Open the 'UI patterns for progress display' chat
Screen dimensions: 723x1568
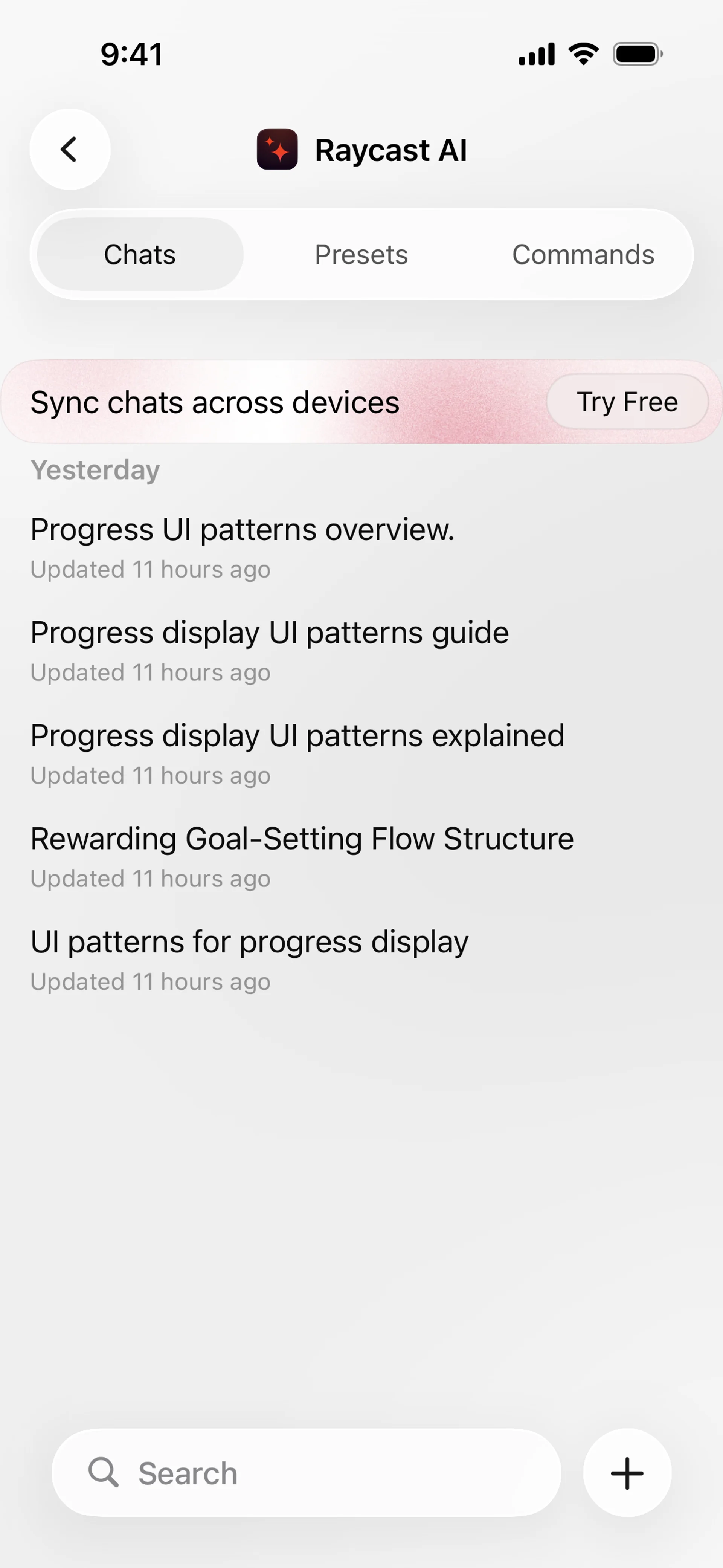250,958
